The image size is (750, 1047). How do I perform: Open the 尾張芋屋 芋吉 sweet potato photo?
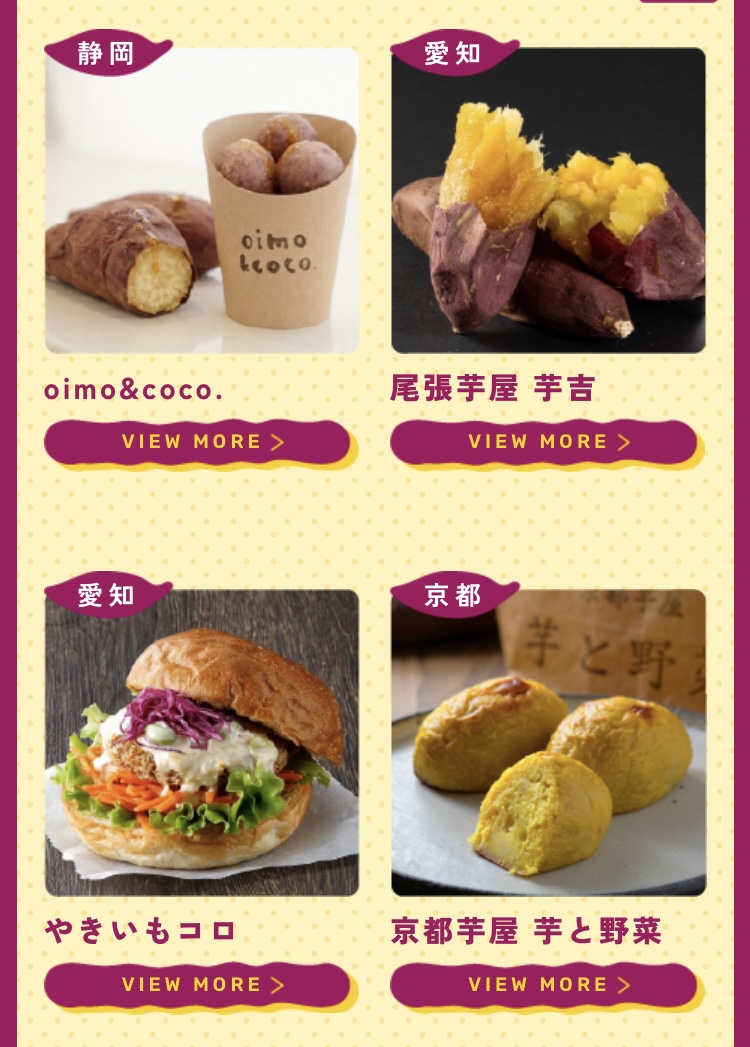click(548, 200)
